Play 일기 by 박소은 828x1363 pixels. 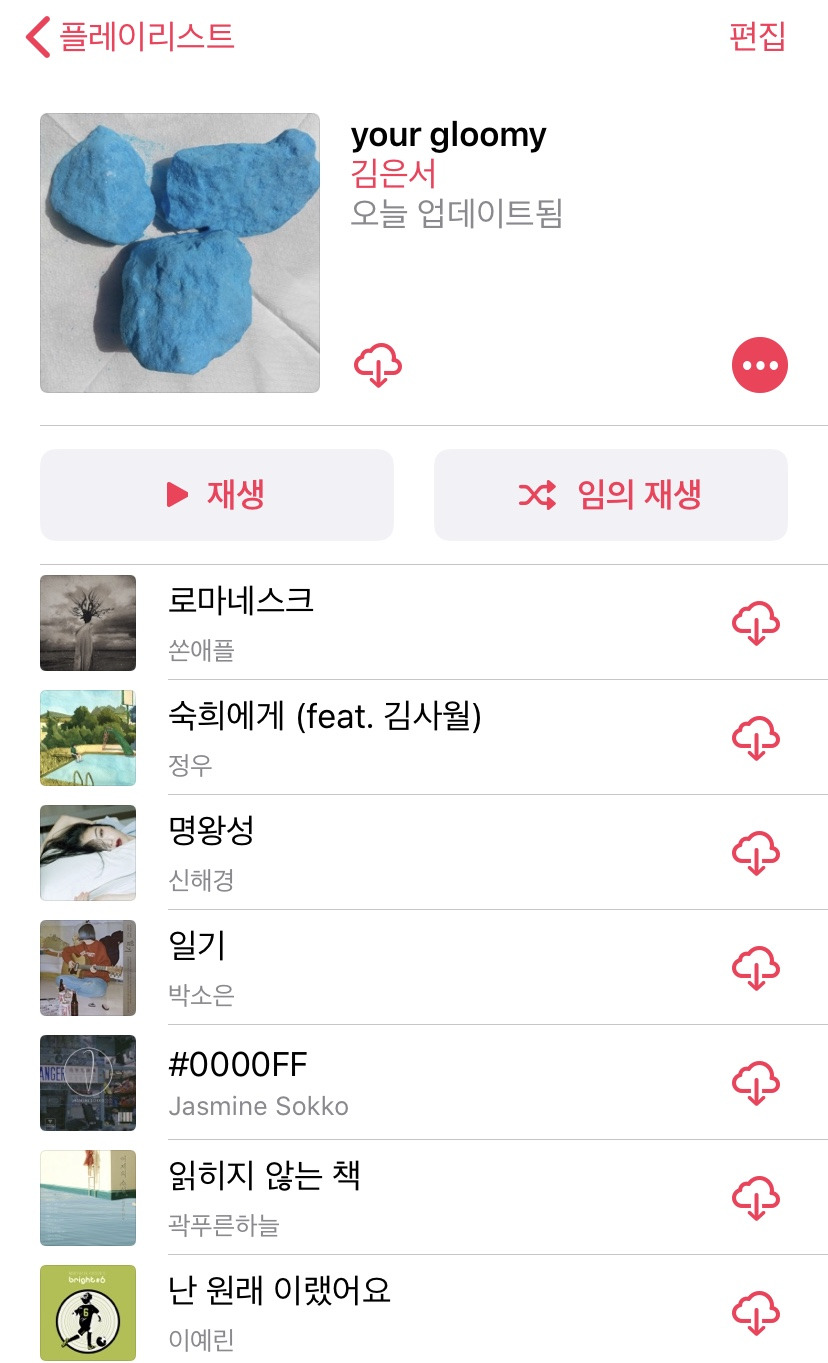[x=197, y=946]
